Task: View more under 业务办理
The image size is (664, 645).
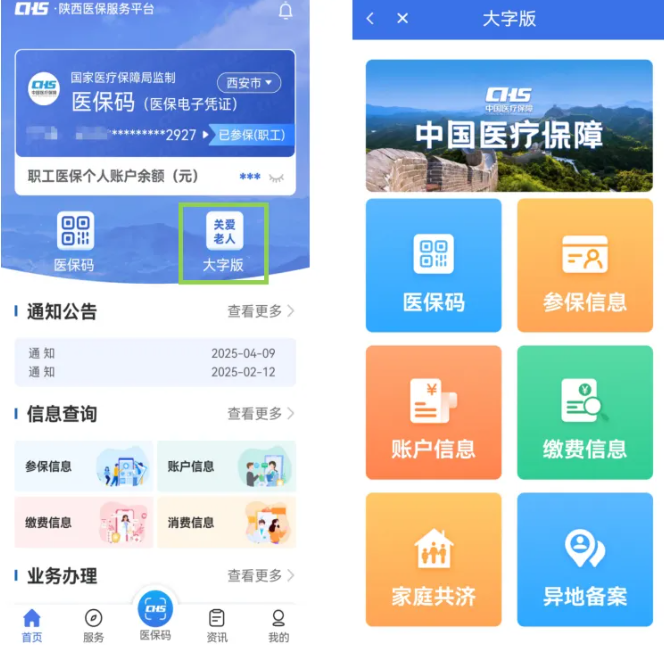Action: pos(260,575)
